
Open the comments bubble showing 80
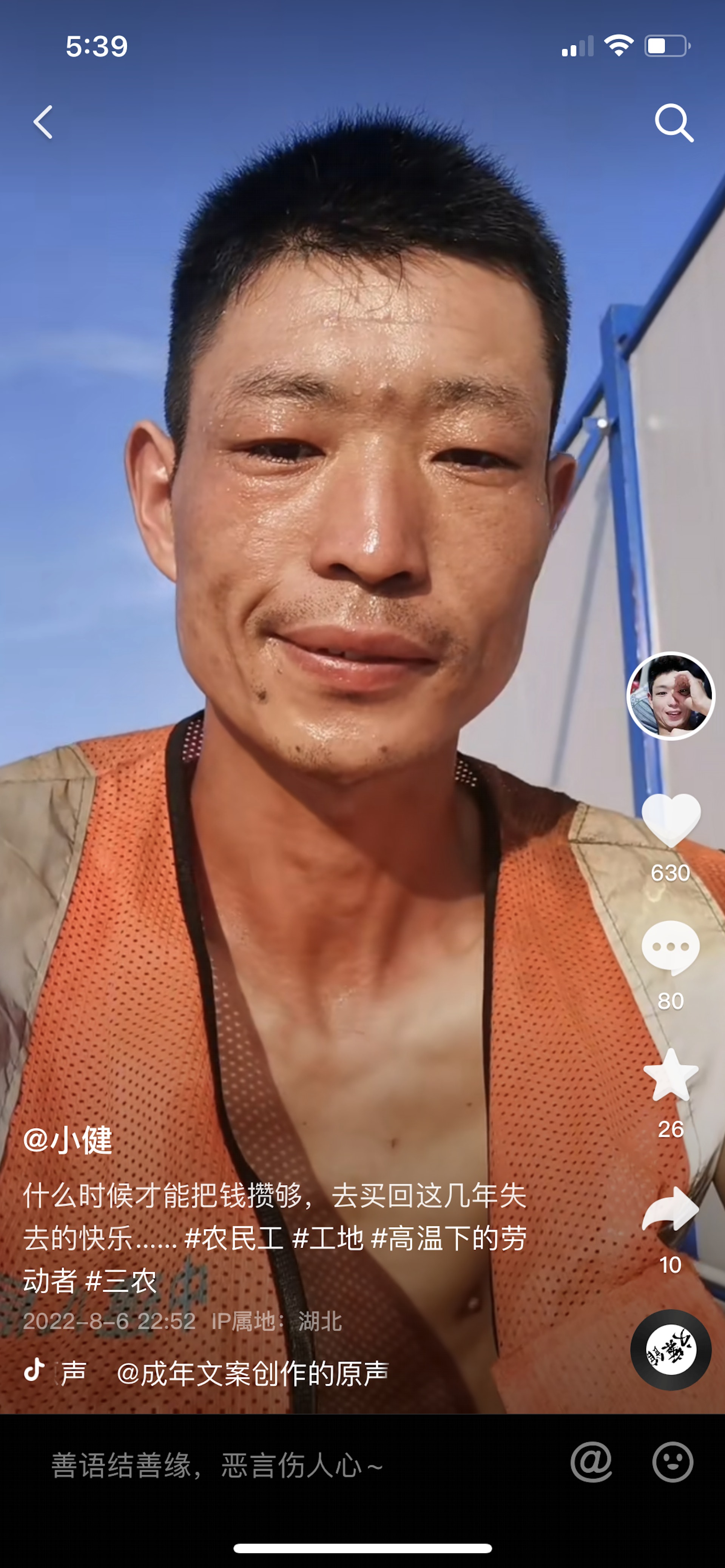670,946
